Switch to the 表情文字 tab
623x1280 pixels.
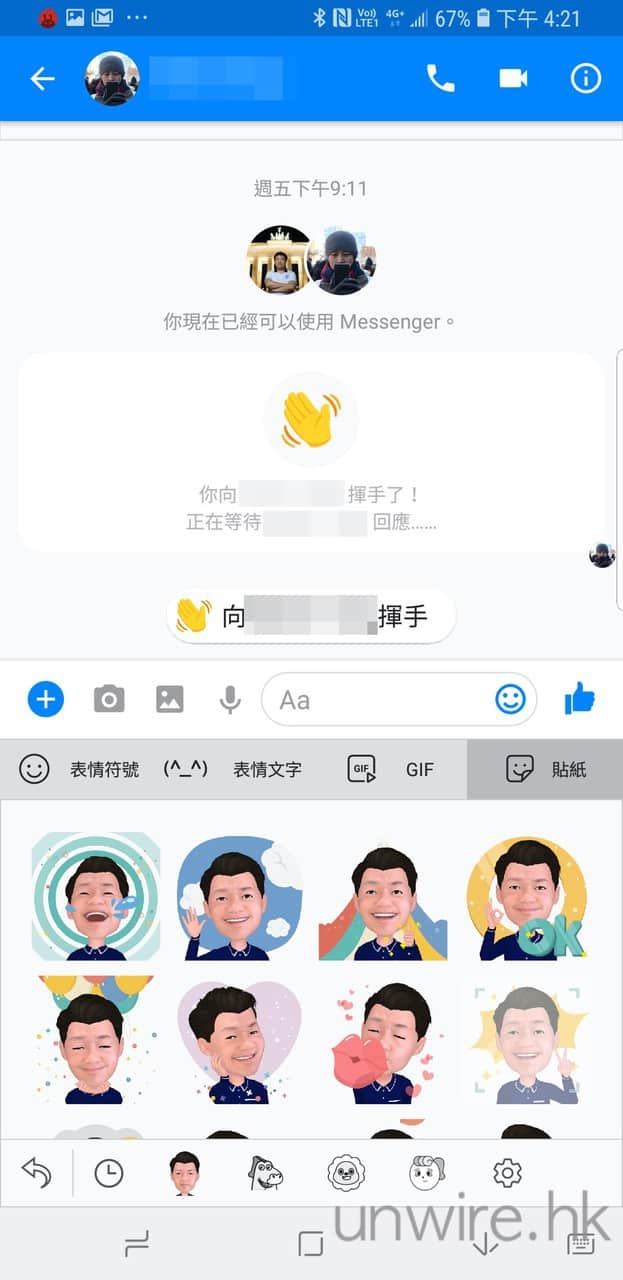point(233,769)
